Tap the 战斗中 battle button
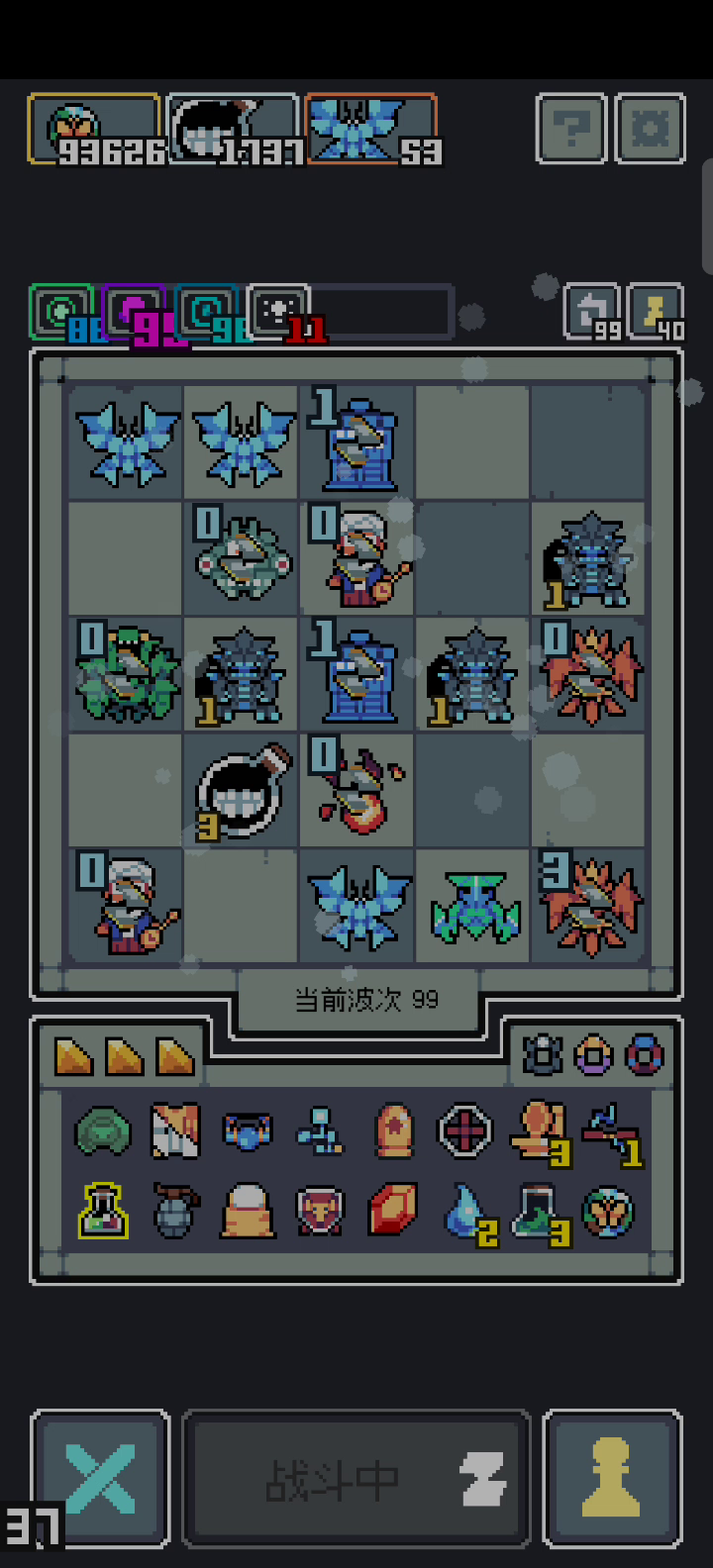Screen dimensions: 713x1568 coord(356,1479)
